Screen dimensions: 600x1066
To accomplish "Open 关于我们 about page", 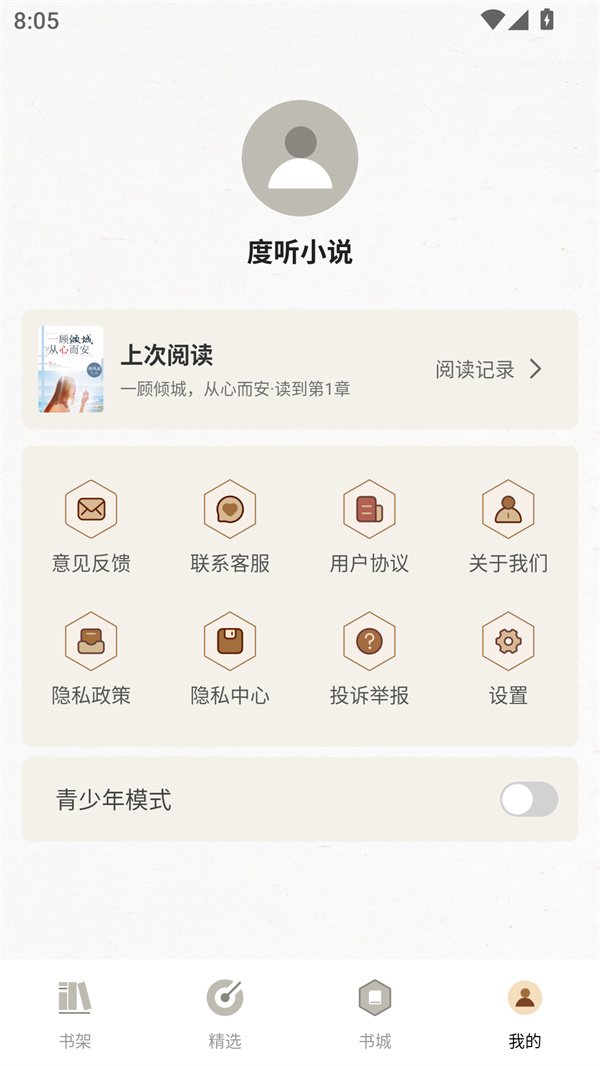I will point(508,526).
